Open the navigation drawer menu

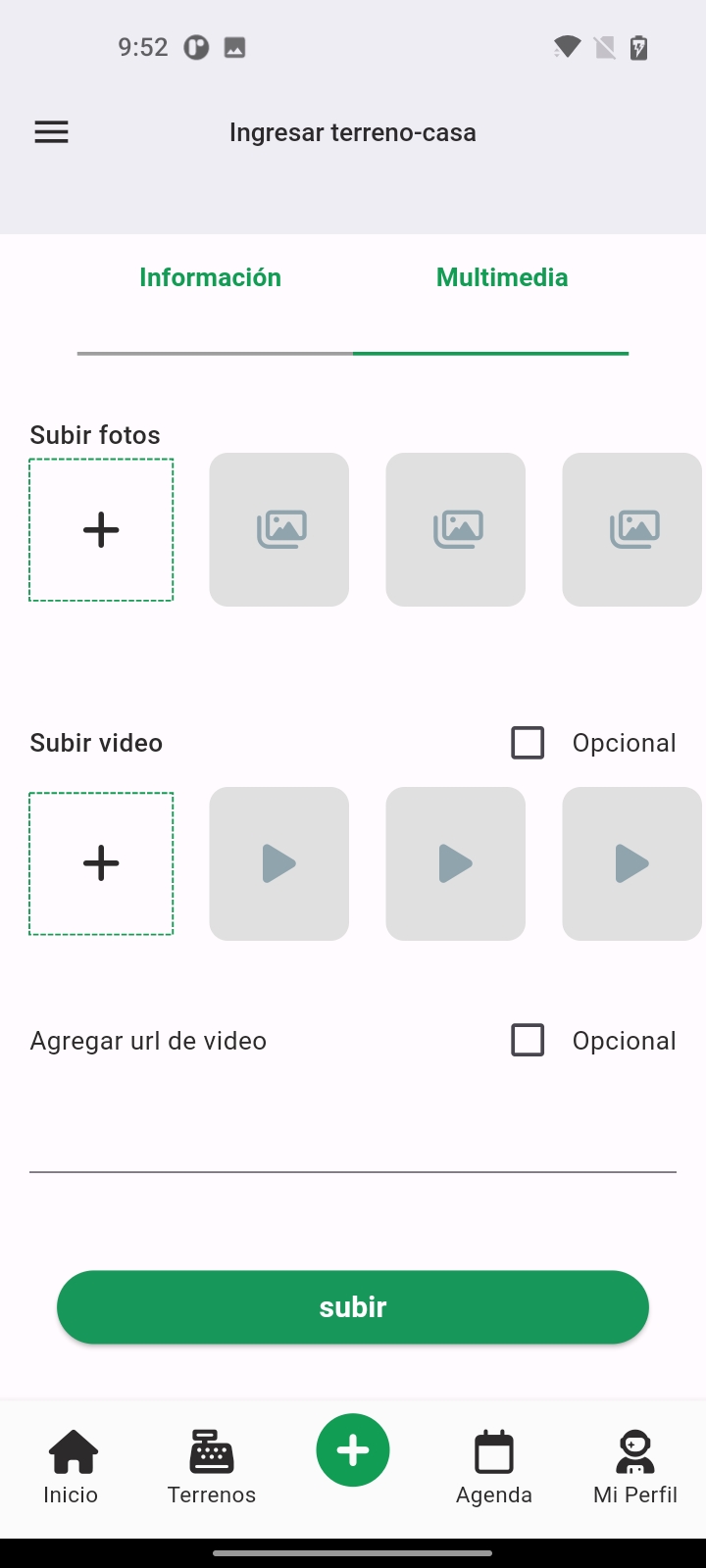51,132
